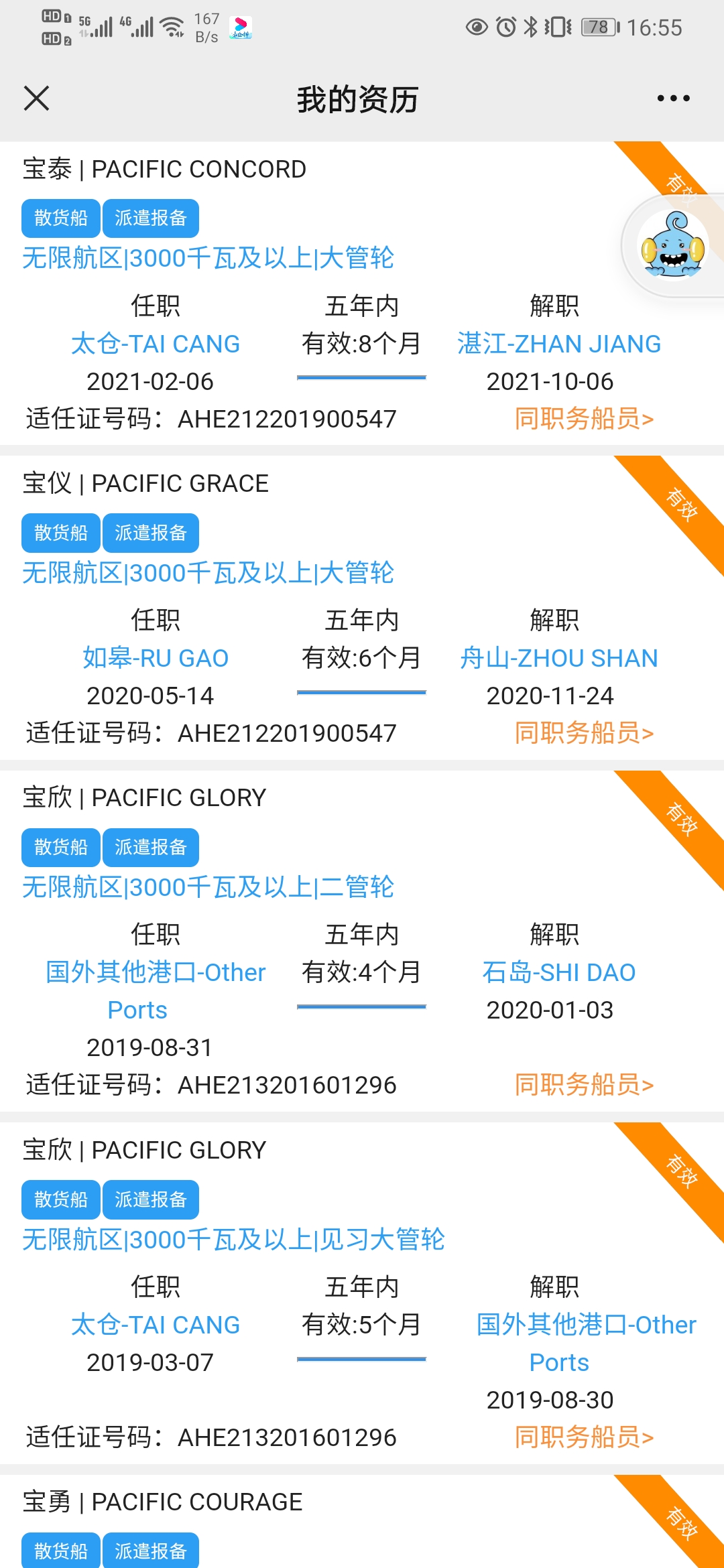This screenshot has height=1568, width=724.
Task: Open 无限航区|3000千瓦及以上|见习大管轮 qualification link
Action: pos(233,1240)
